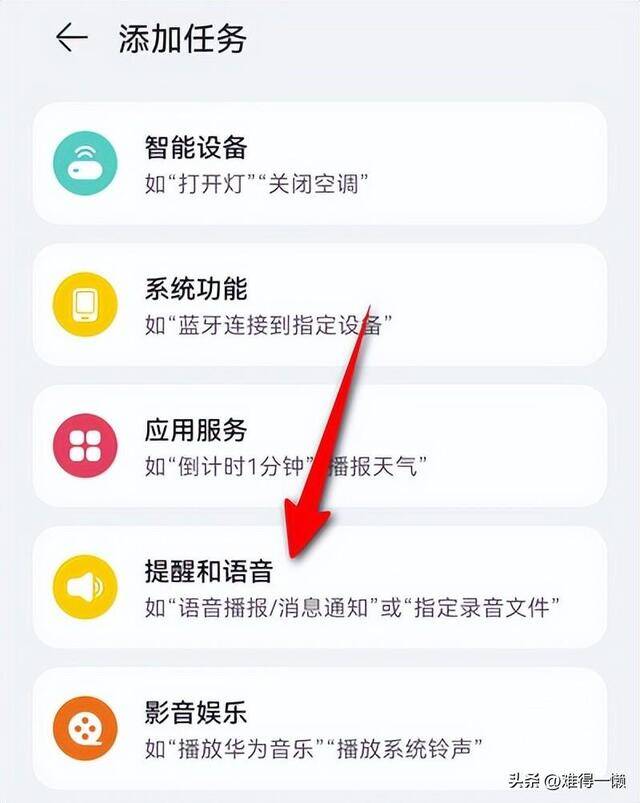Image resolution: width=640 pixels, height=803 pixels.
Task: Open the 智能设备 task category
Action: (320, 163)
